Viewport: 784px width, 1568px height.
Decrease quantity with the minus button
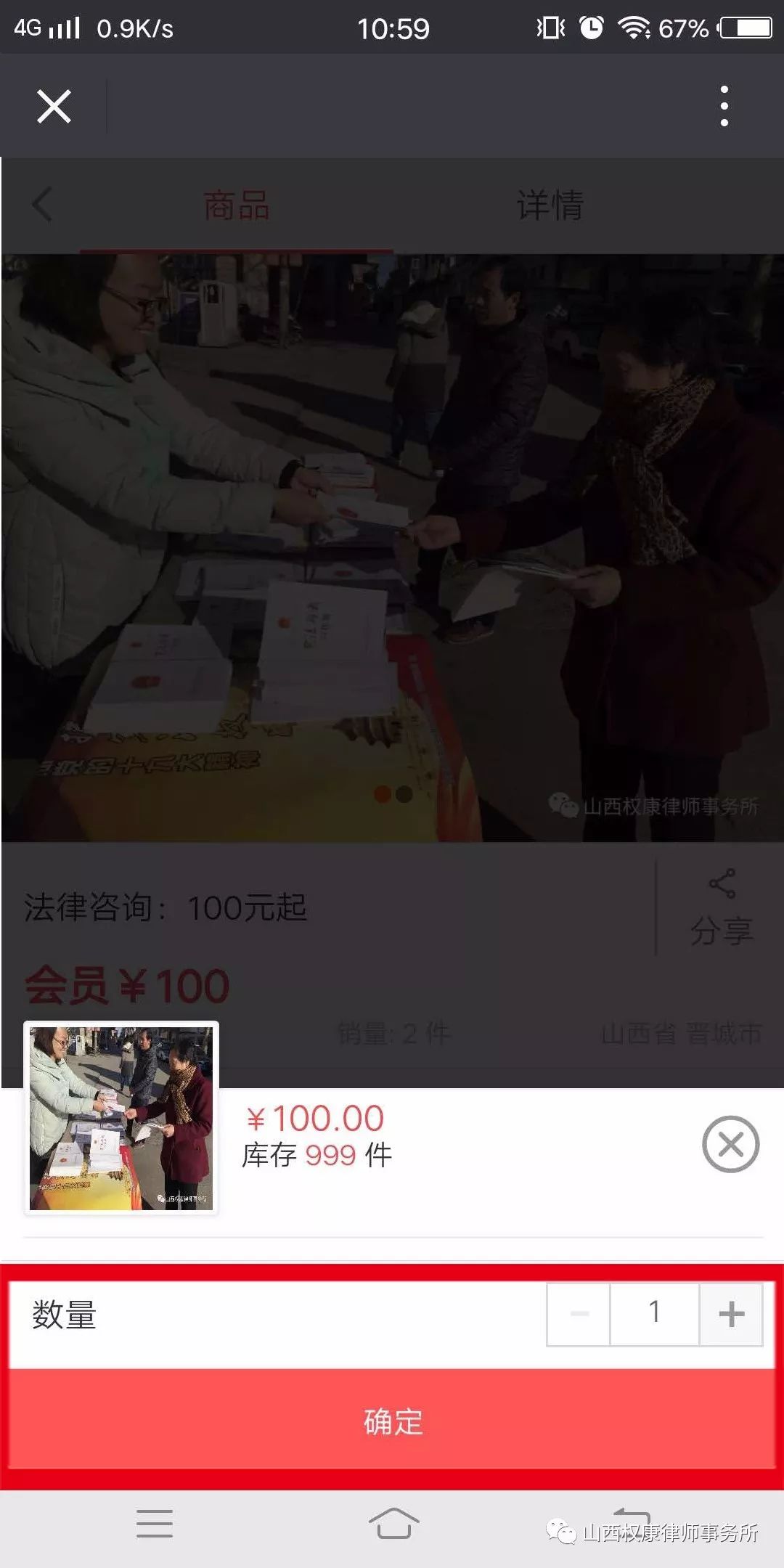pyautogui.click(x=579, y=1314)
